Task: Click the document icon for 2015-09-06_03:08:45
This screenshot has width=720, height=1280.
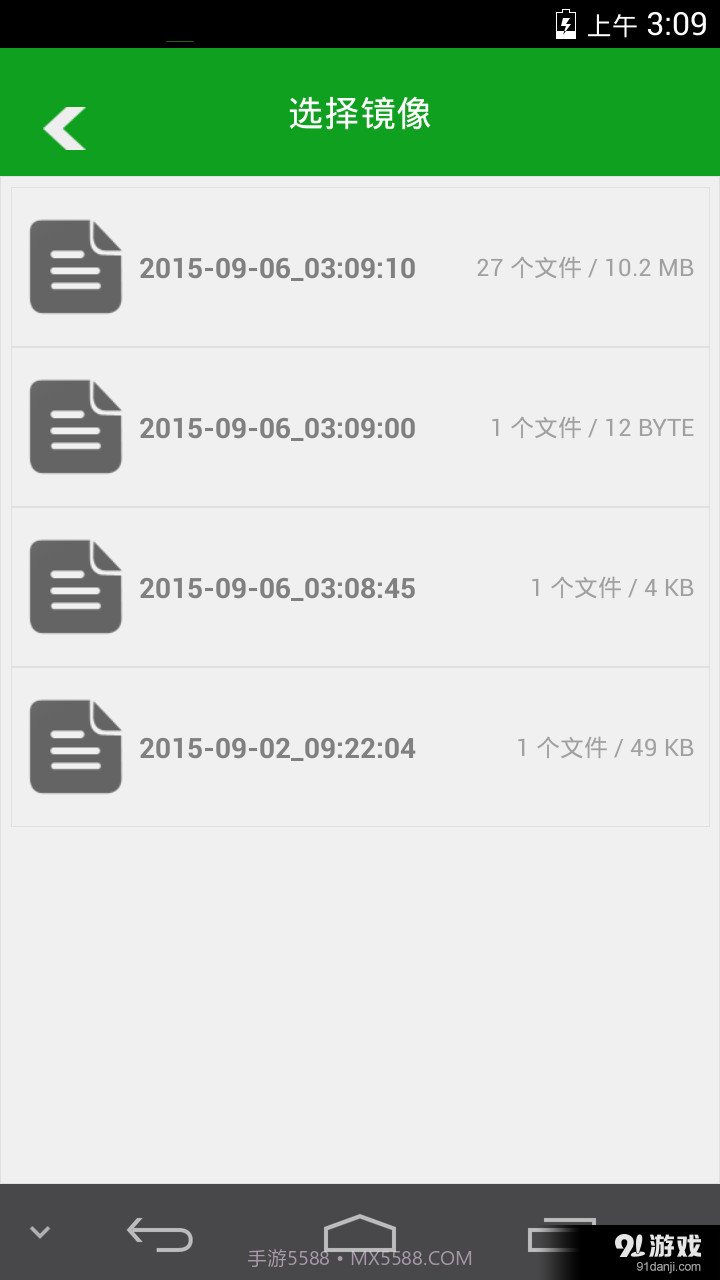Action: [75, 587]
